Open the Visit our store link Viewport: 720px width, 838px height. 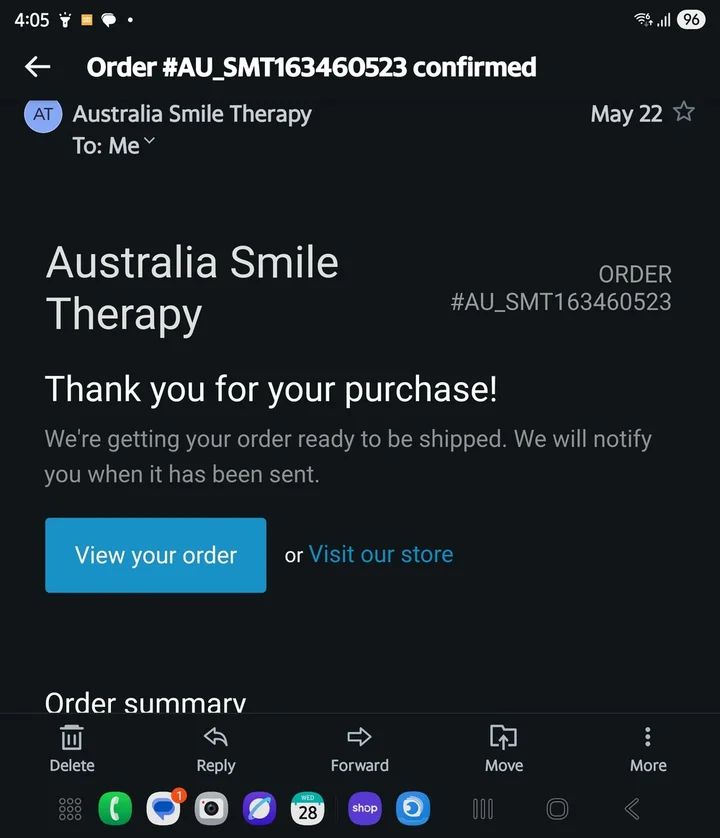click(381, 554)
